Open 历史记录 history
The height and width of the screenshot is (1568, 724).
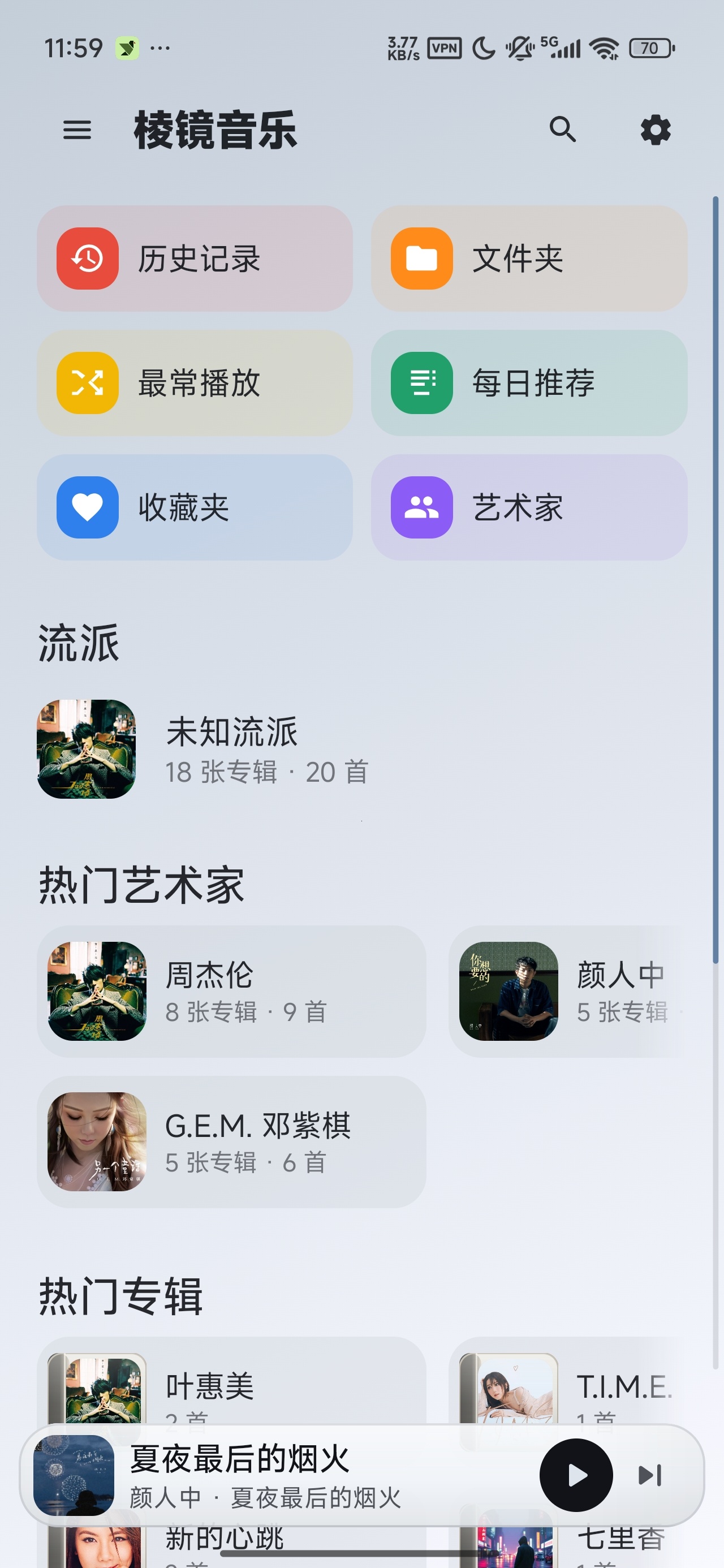point(195,258)
